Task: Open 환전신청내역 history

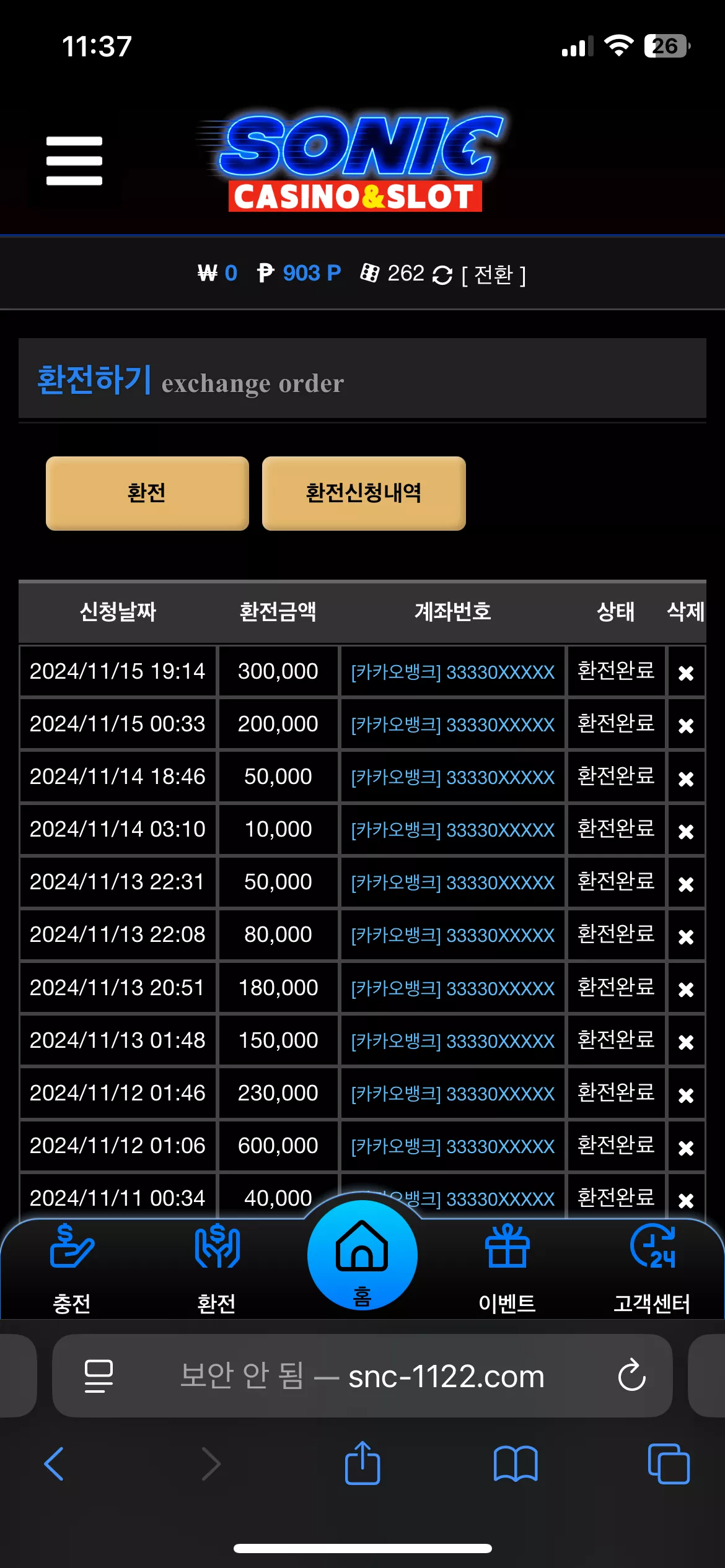Action: tap(364, 494)
